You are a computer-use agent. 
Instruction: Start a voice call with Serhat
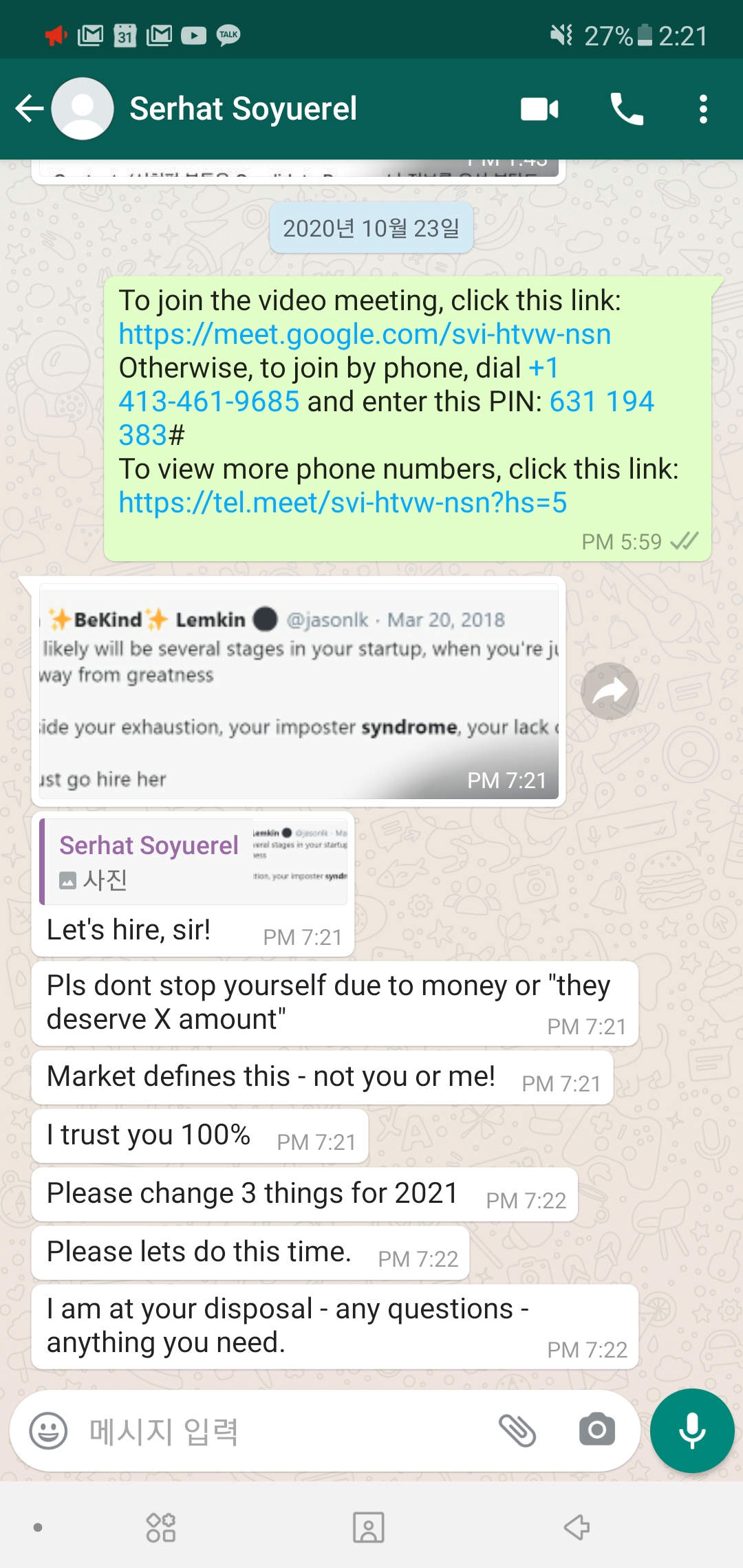point(627,109)
